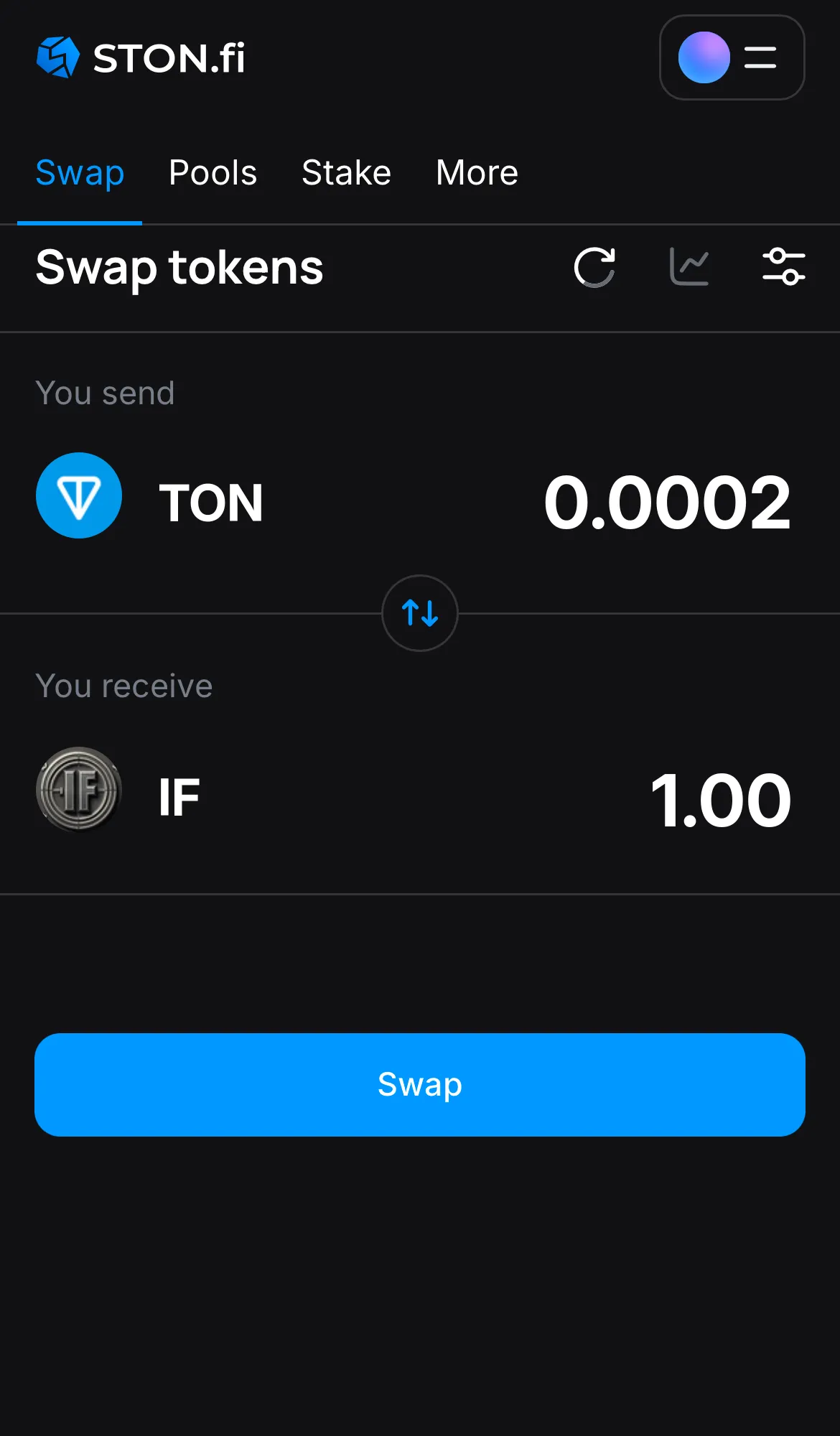The width and height of the screenshot is (840, 1436).
Task: Click the TON token logo
Action: pyautogui.click(x=79, y=495)
